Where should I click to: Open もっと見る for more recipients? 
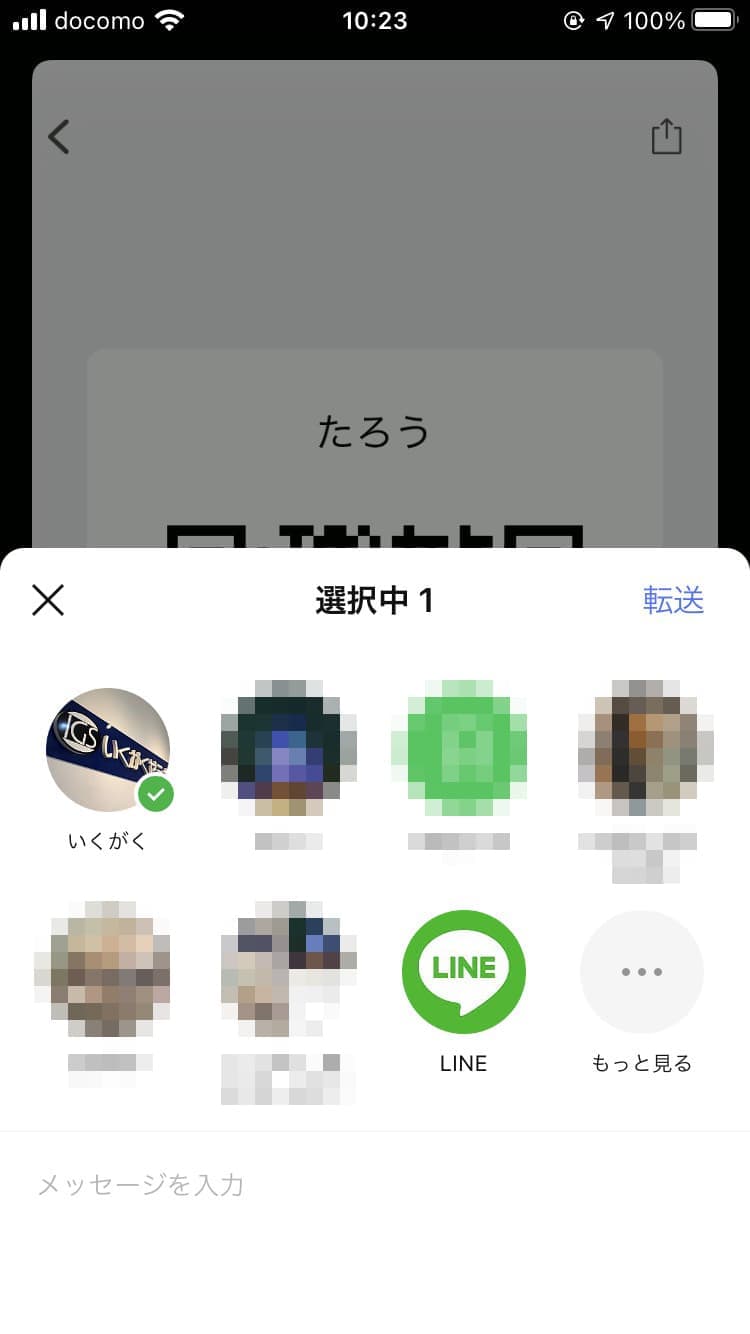(x=642, y=971)
